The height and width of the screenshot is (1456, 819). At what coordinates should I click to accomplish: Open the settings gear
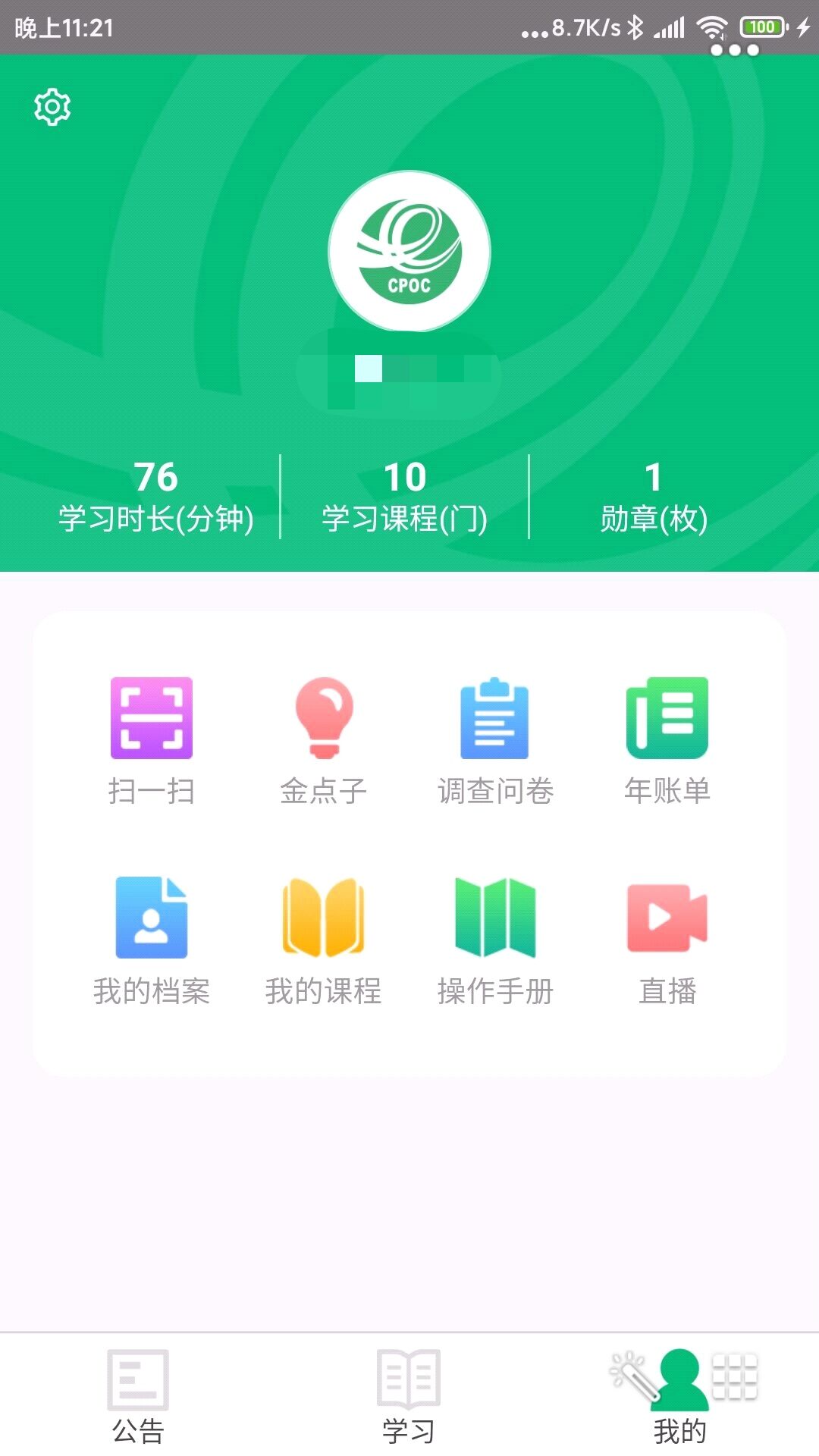[51, 106]
